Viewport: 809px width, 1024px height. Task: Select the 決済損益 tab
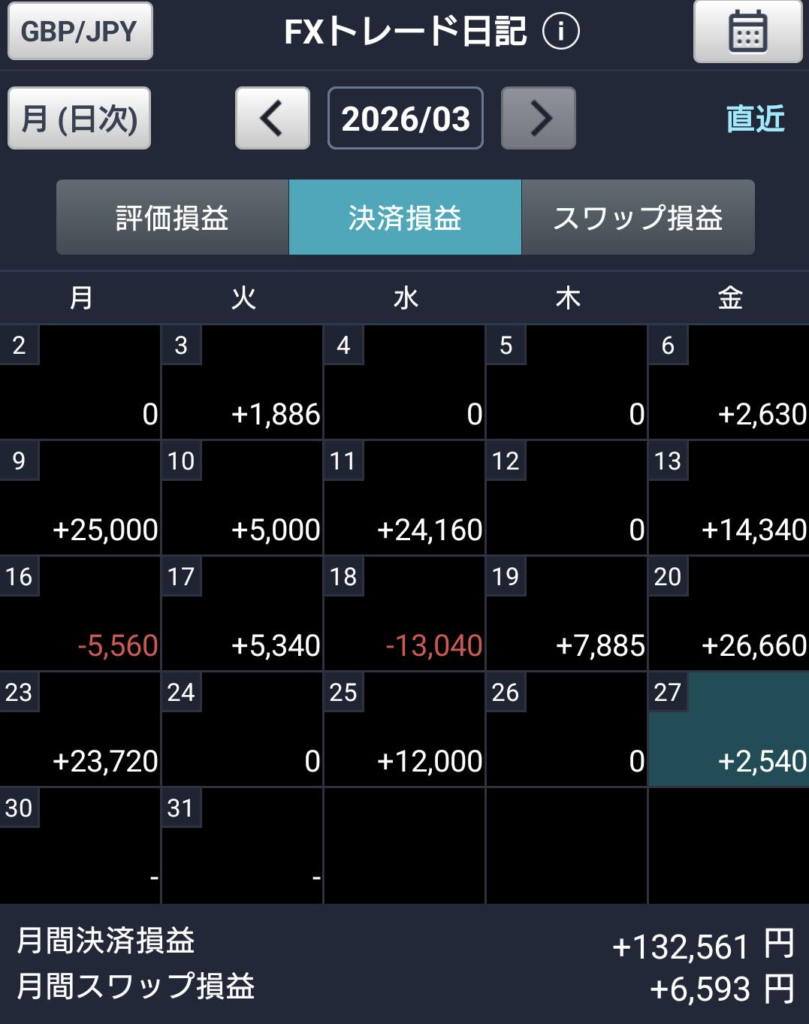pos(405,217)
